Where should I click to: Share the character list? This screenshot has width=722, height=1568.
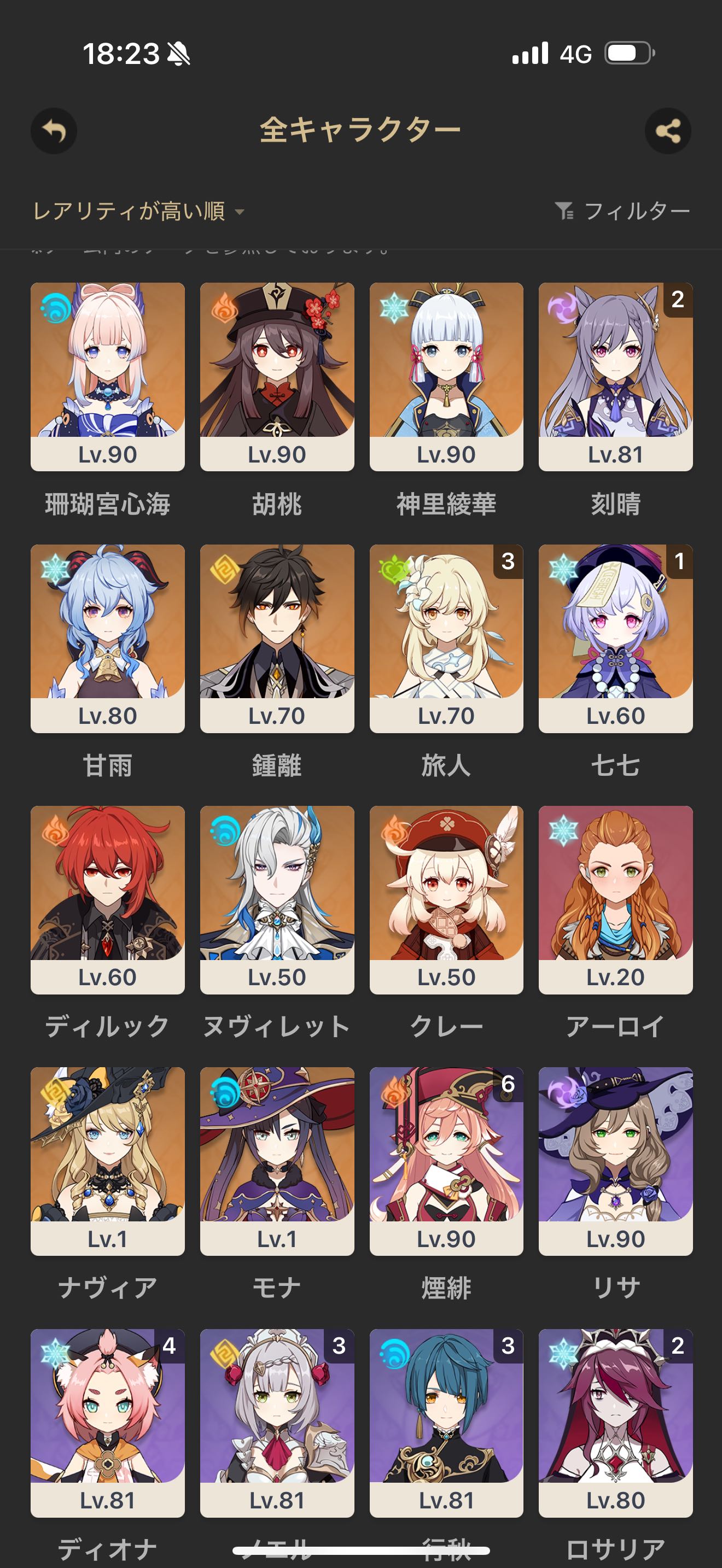tap(667, 131)
